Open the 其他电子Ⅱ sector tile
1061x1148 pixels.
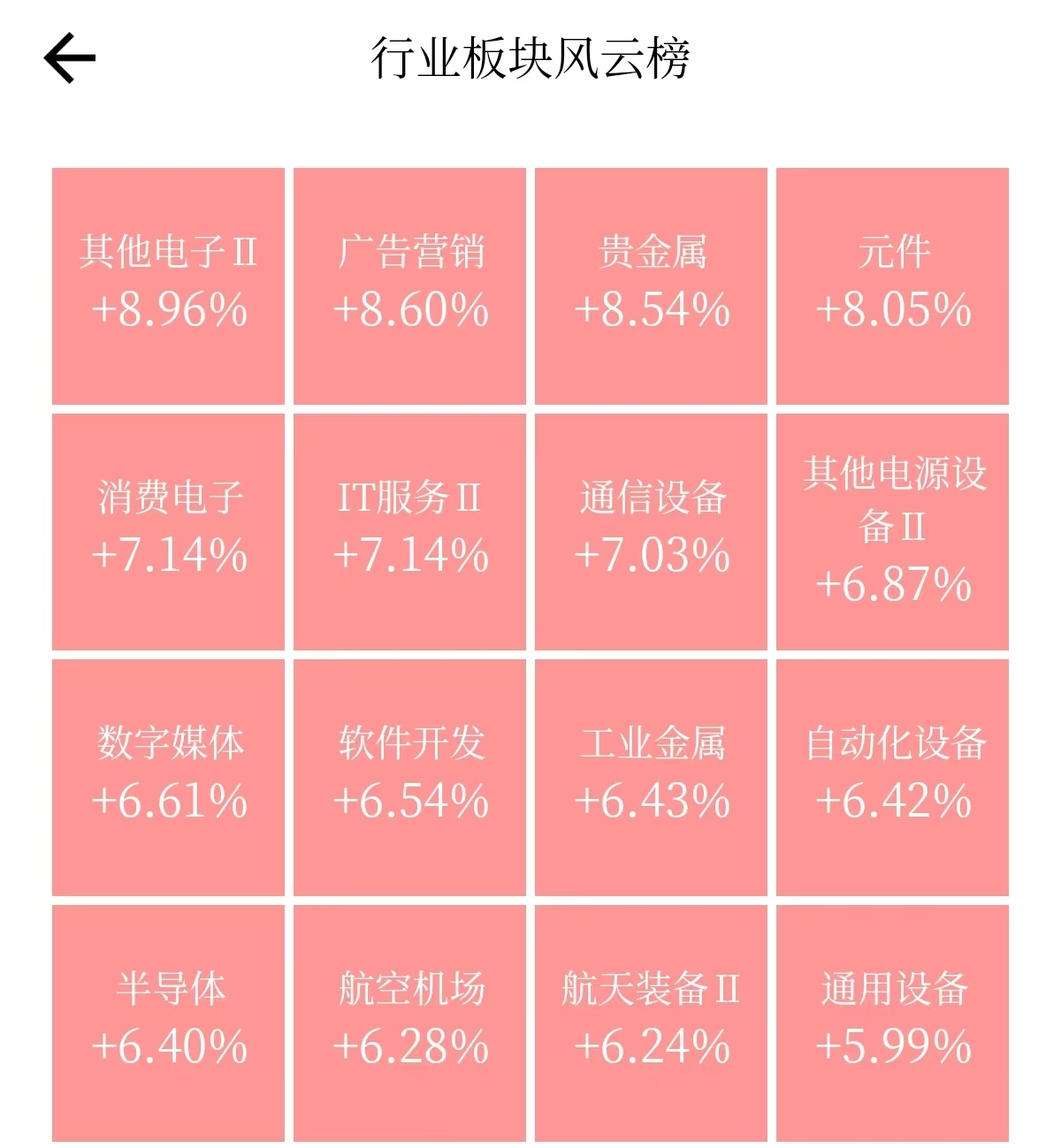click(x=168, y=285)
